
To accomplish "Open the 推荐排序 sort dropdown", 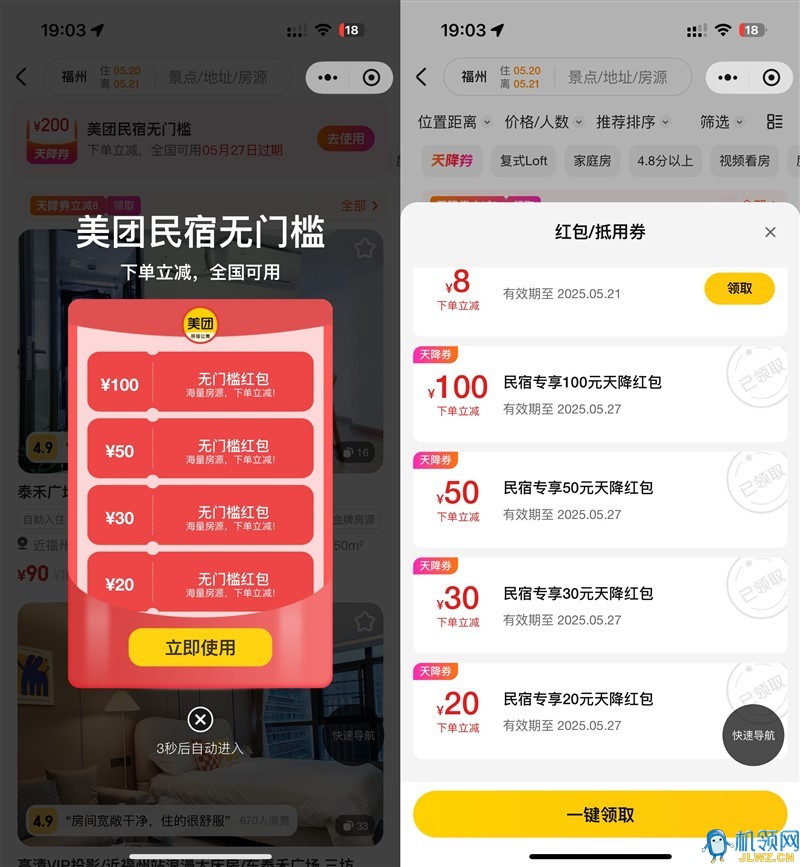I will (632, 122).
